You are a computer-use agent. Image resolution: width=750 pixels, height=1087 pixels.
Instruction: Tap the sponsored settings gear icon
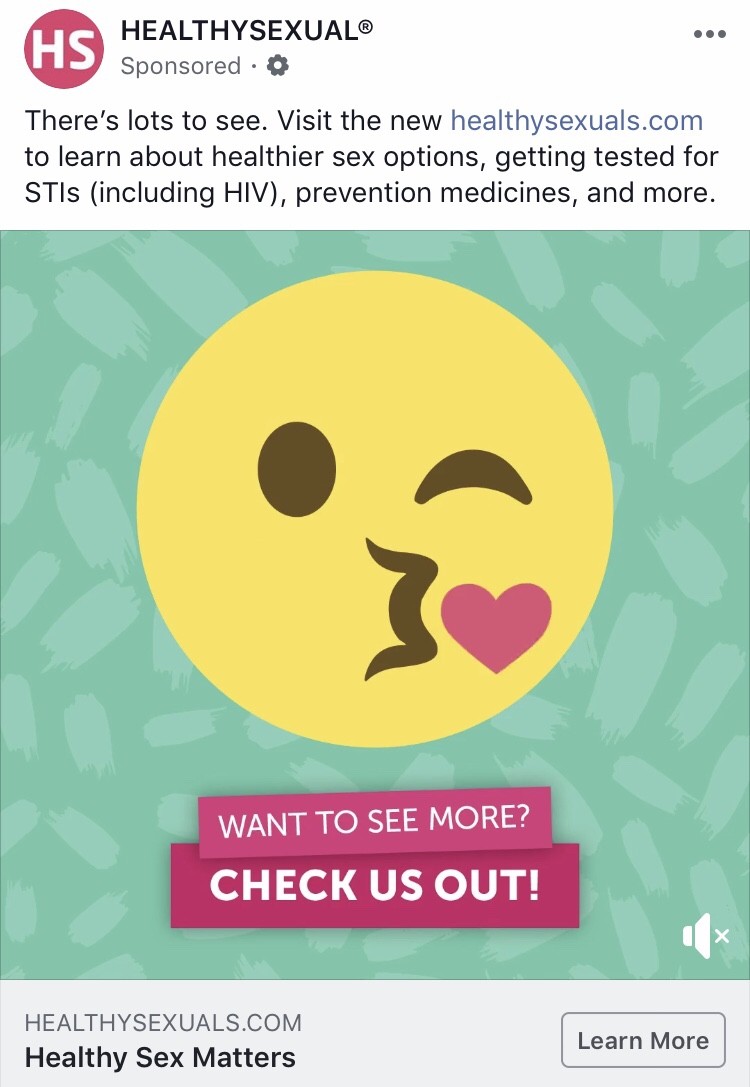(x=277, y=66)
